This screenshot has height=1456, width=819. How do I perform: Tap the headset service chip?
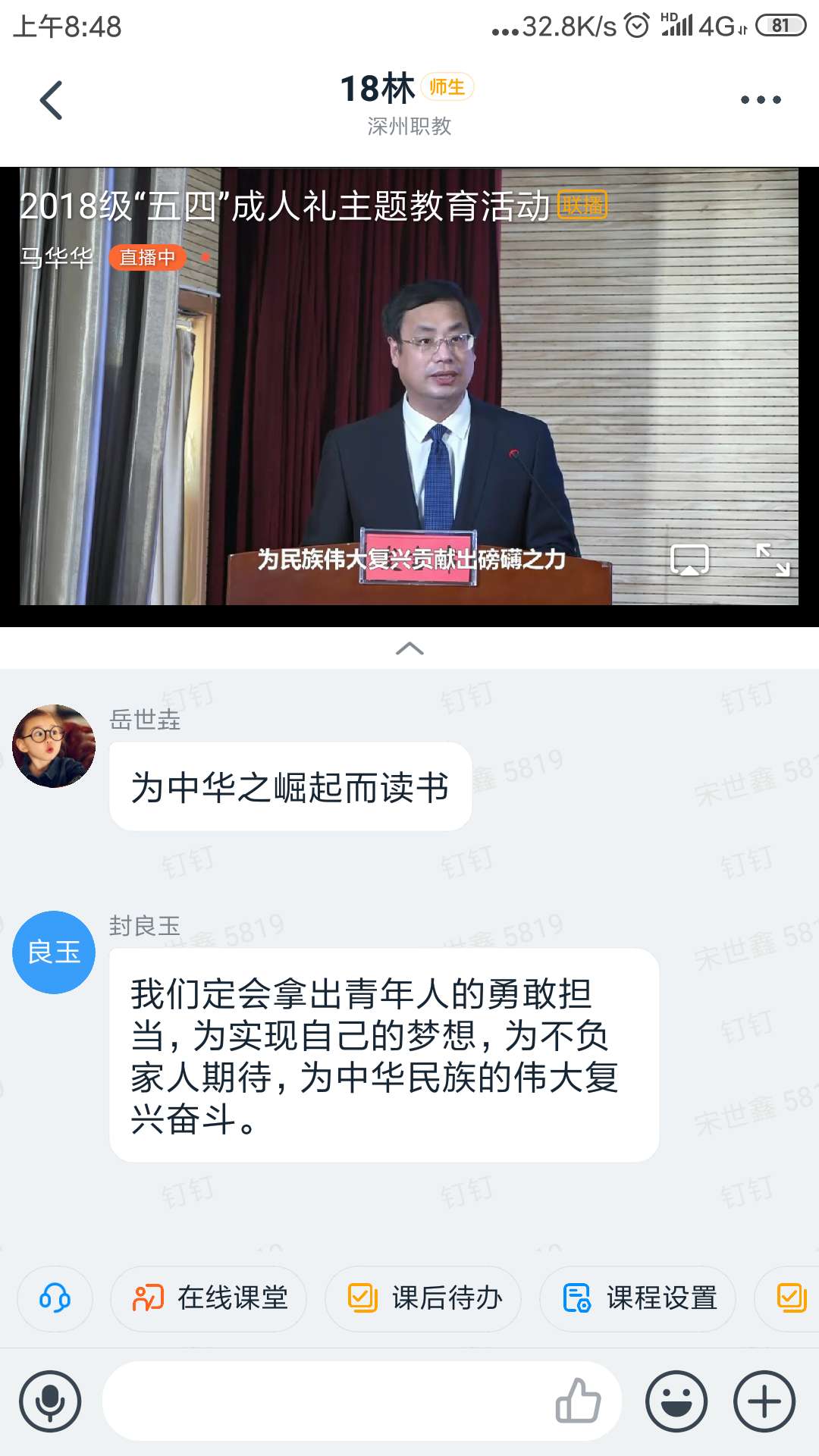55,1298
